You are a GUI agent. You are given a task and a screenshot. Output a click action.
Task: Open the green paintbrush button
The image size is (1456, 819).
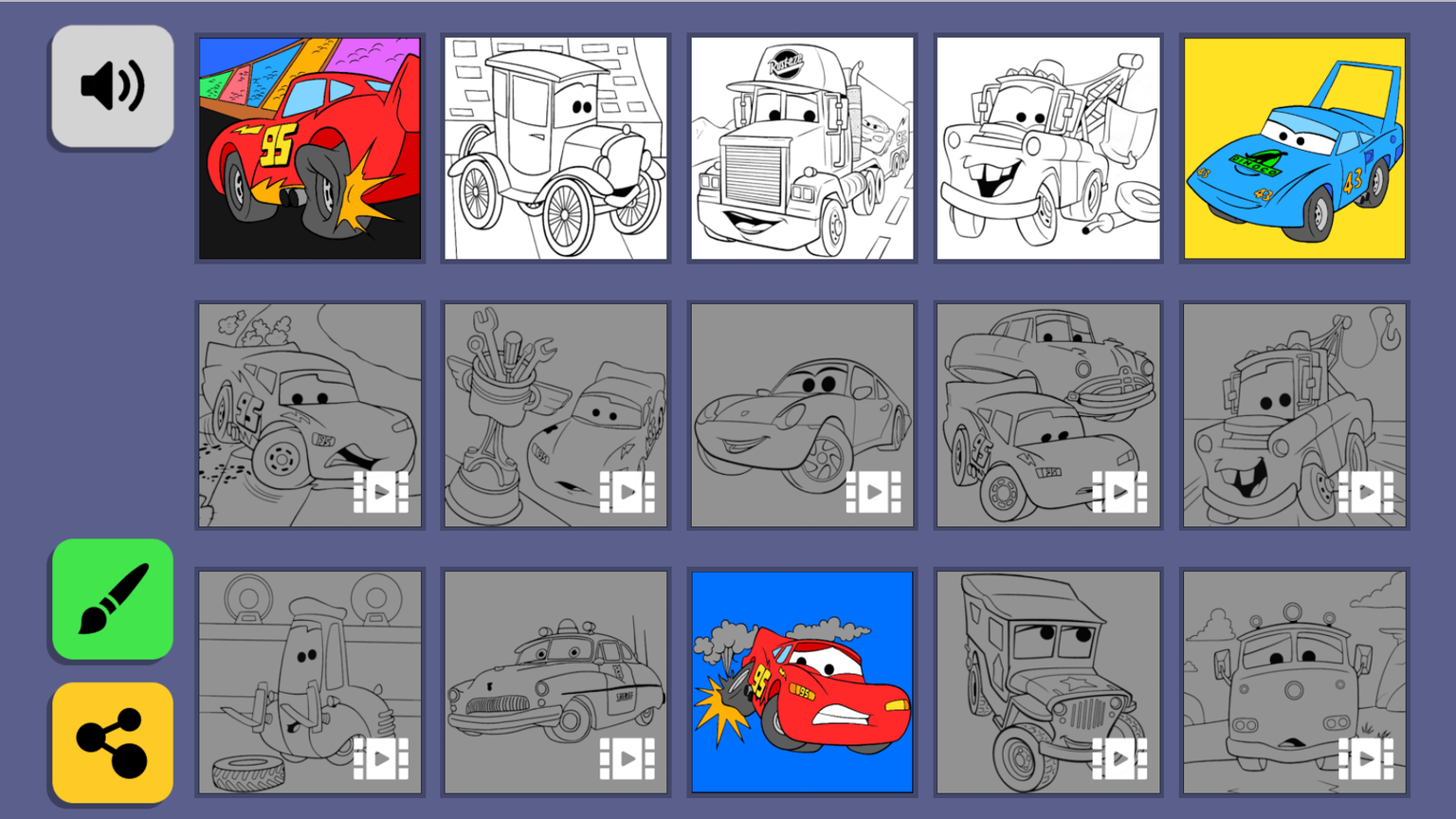pos(113,599)
